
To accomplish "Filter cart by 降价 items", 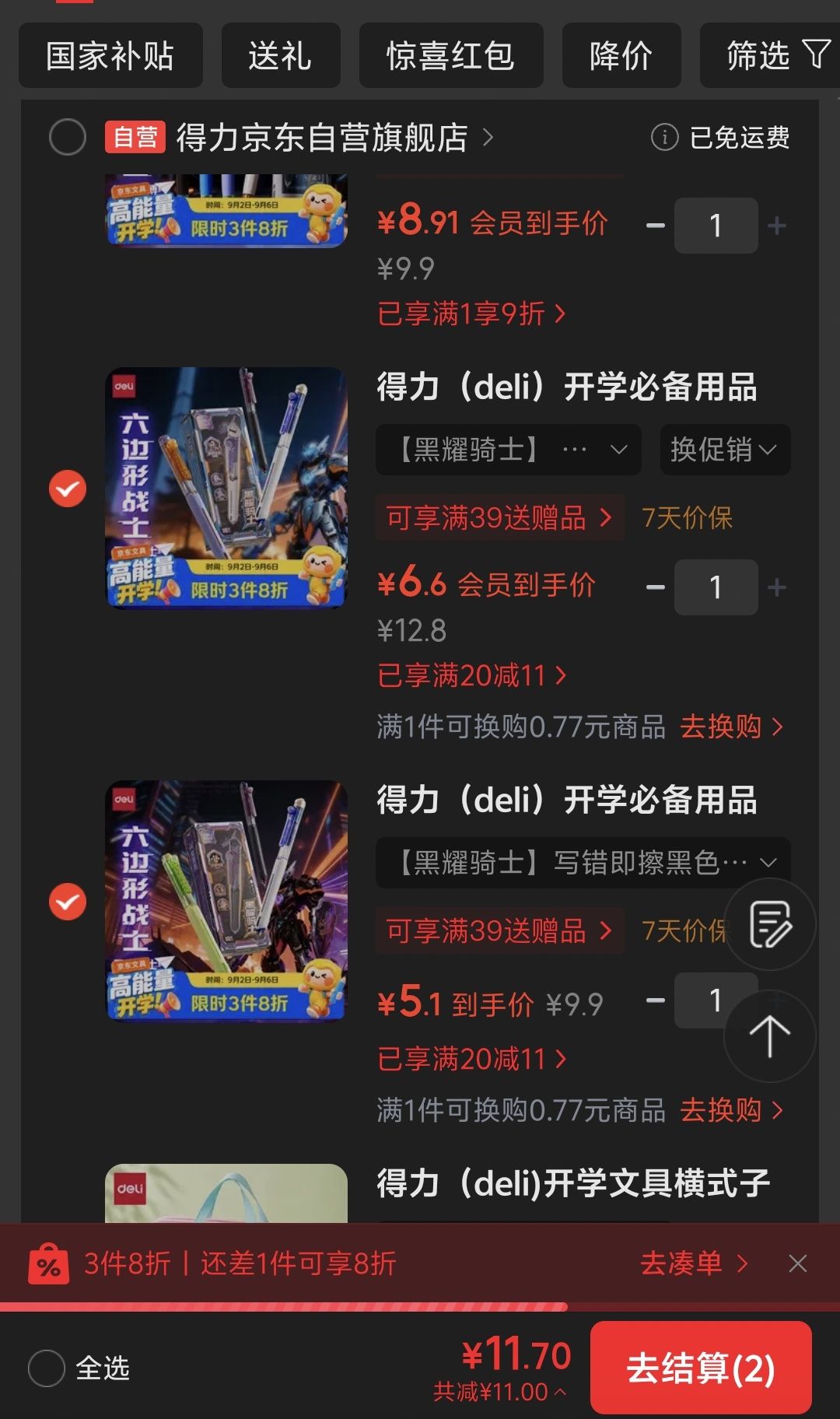I will (621, 55).
